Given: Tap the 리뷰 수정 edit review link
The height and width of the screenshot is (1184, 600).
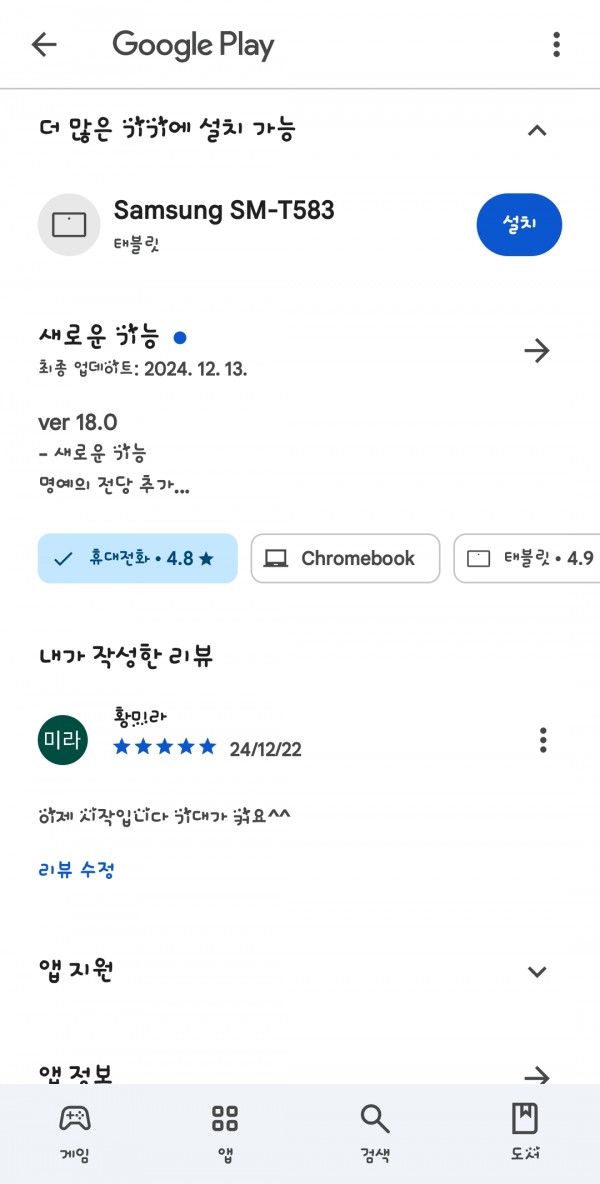Looking at the screenshot, I should point(75,870).
